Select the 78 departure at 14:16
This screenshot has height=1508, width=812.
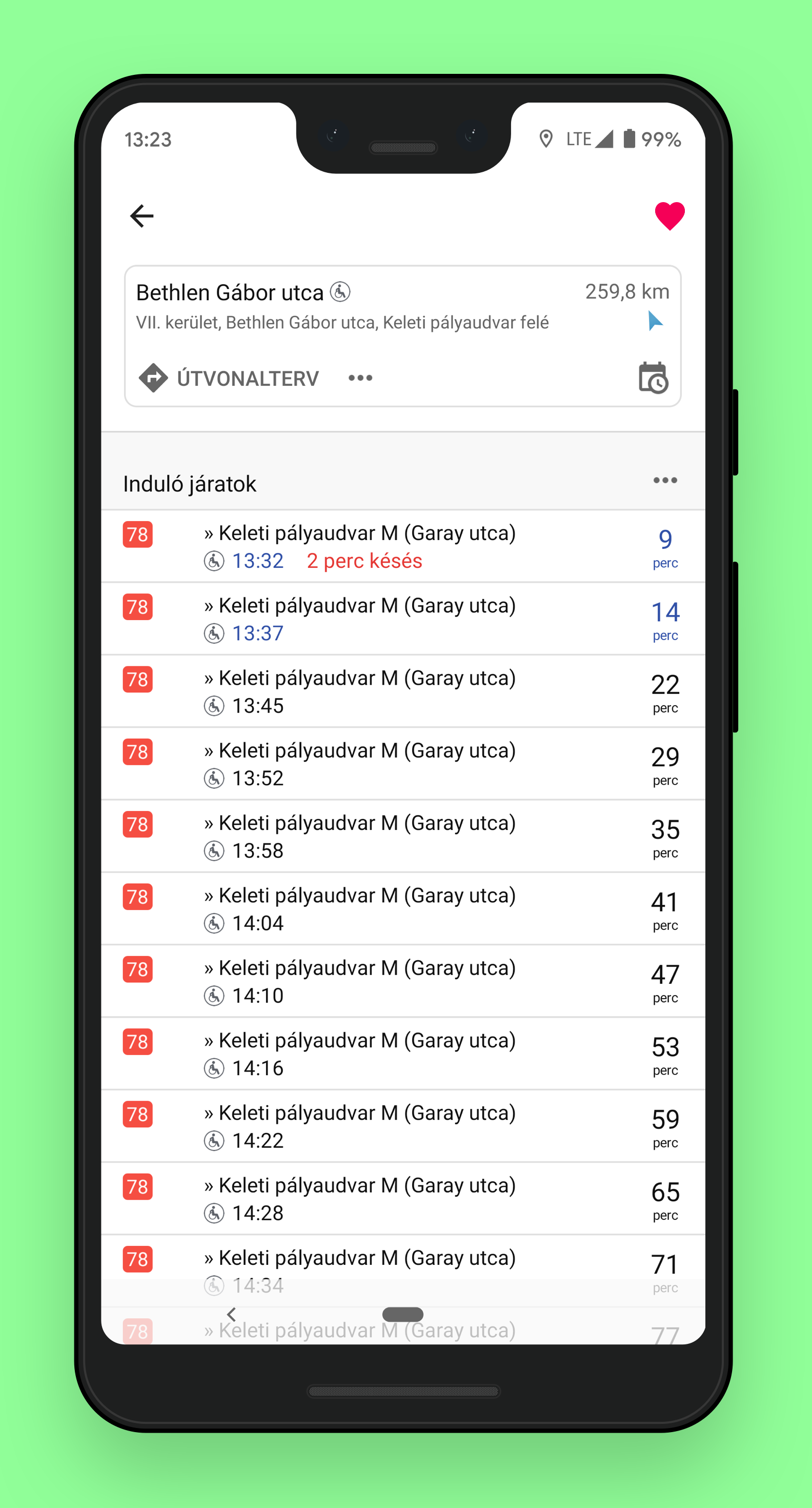402,1054
